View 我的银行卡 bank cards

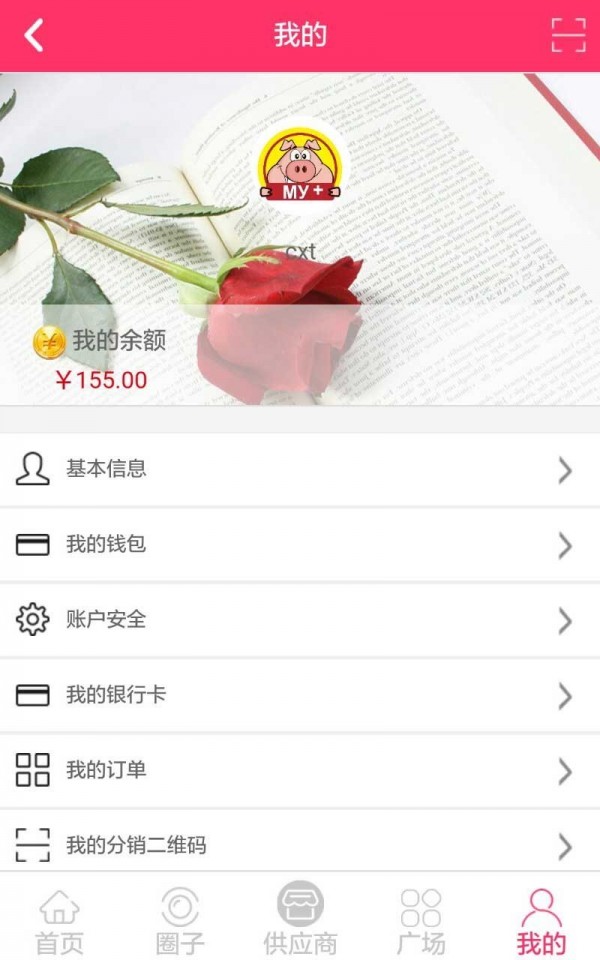[300, 695]
